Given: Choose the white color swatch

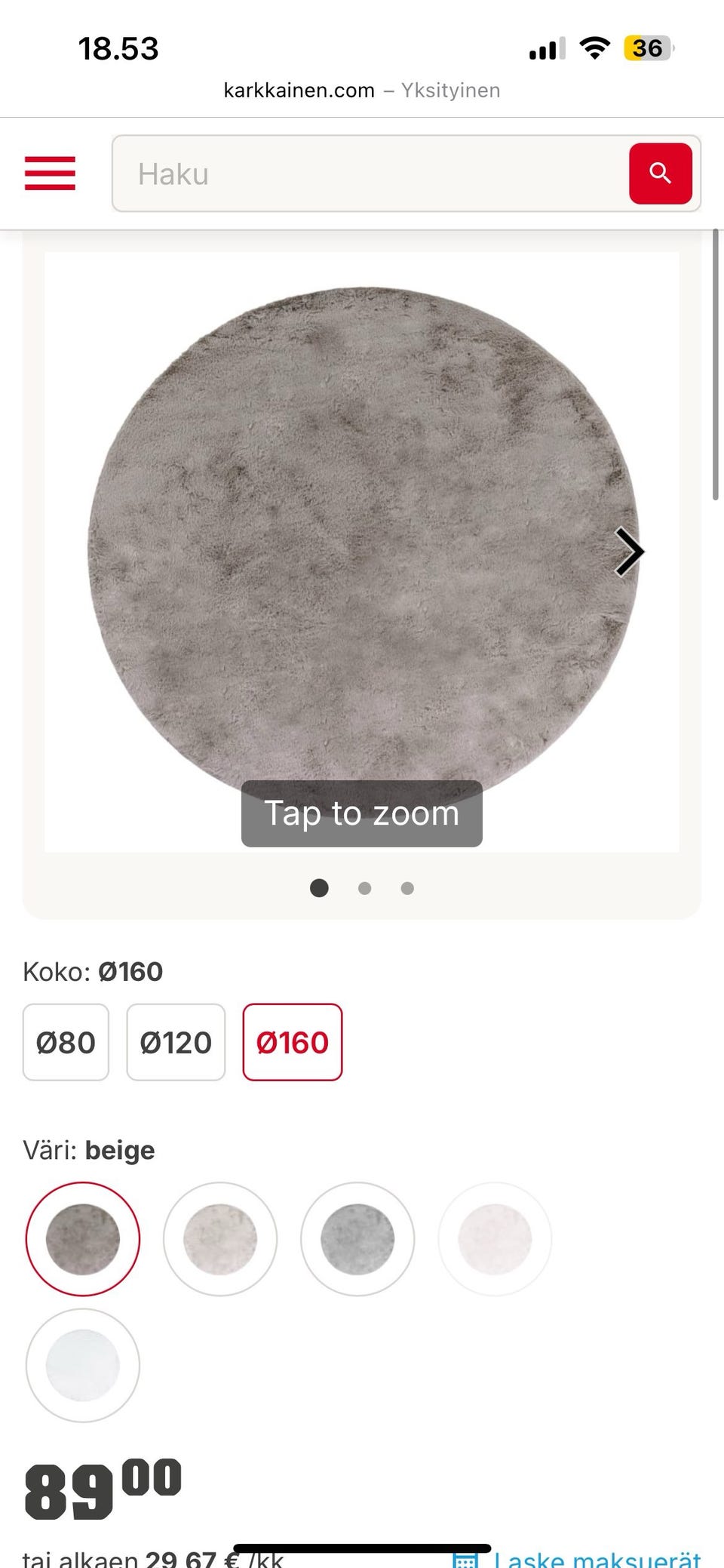Looking at the screenshot, I should point(83,1366).
